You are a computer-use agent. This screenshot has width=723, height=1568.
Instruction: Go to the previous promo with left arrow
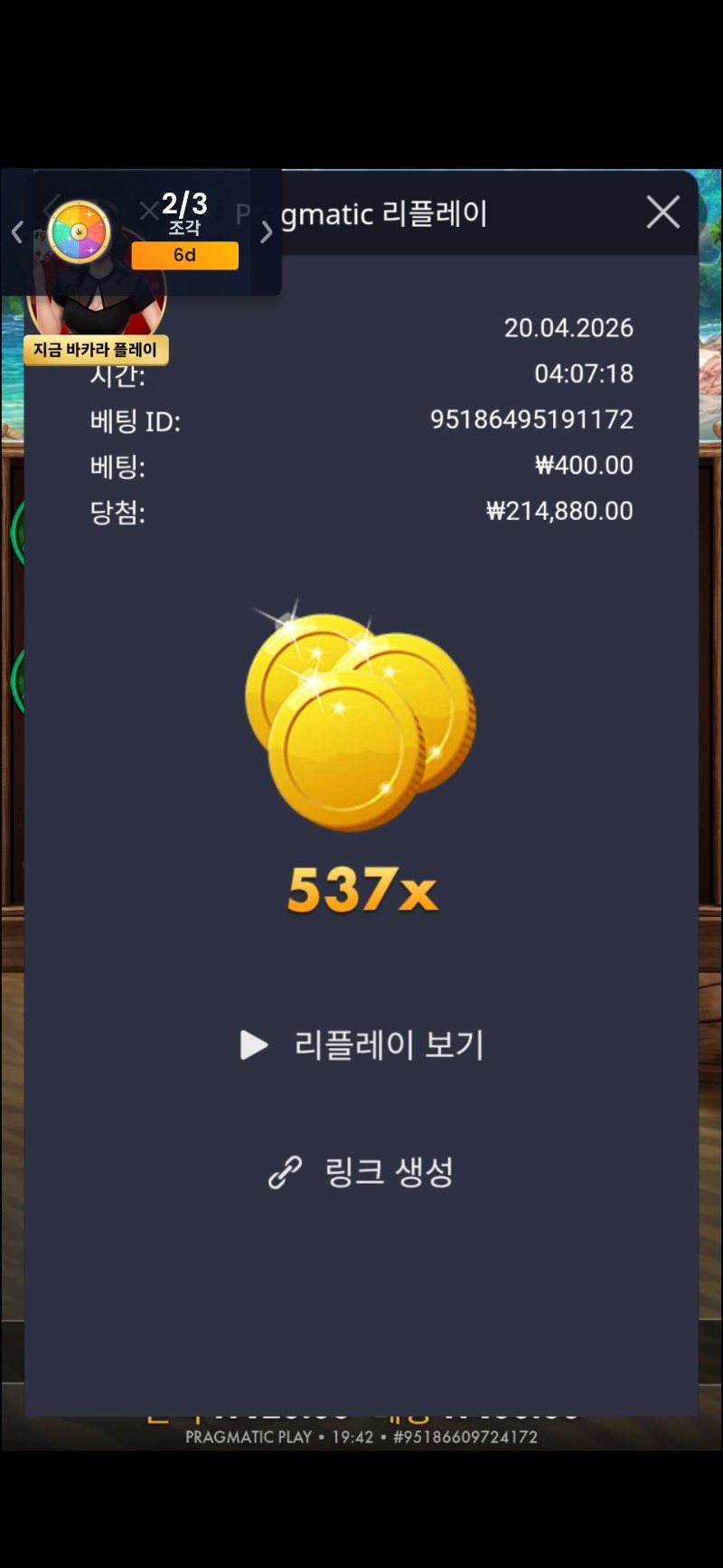click(17, 232)
